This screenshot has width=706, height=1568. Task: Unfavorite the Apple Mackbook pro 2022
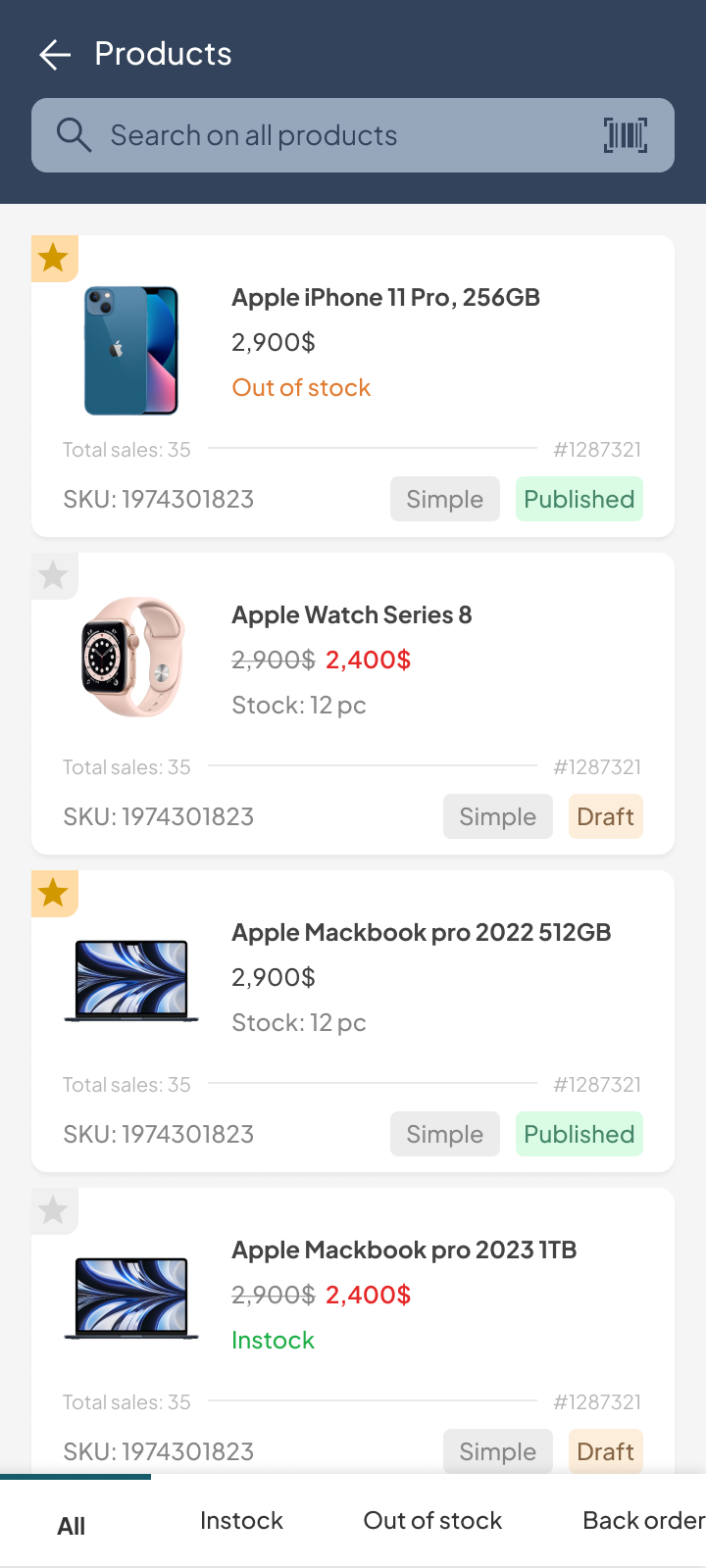tap(54, 893)
